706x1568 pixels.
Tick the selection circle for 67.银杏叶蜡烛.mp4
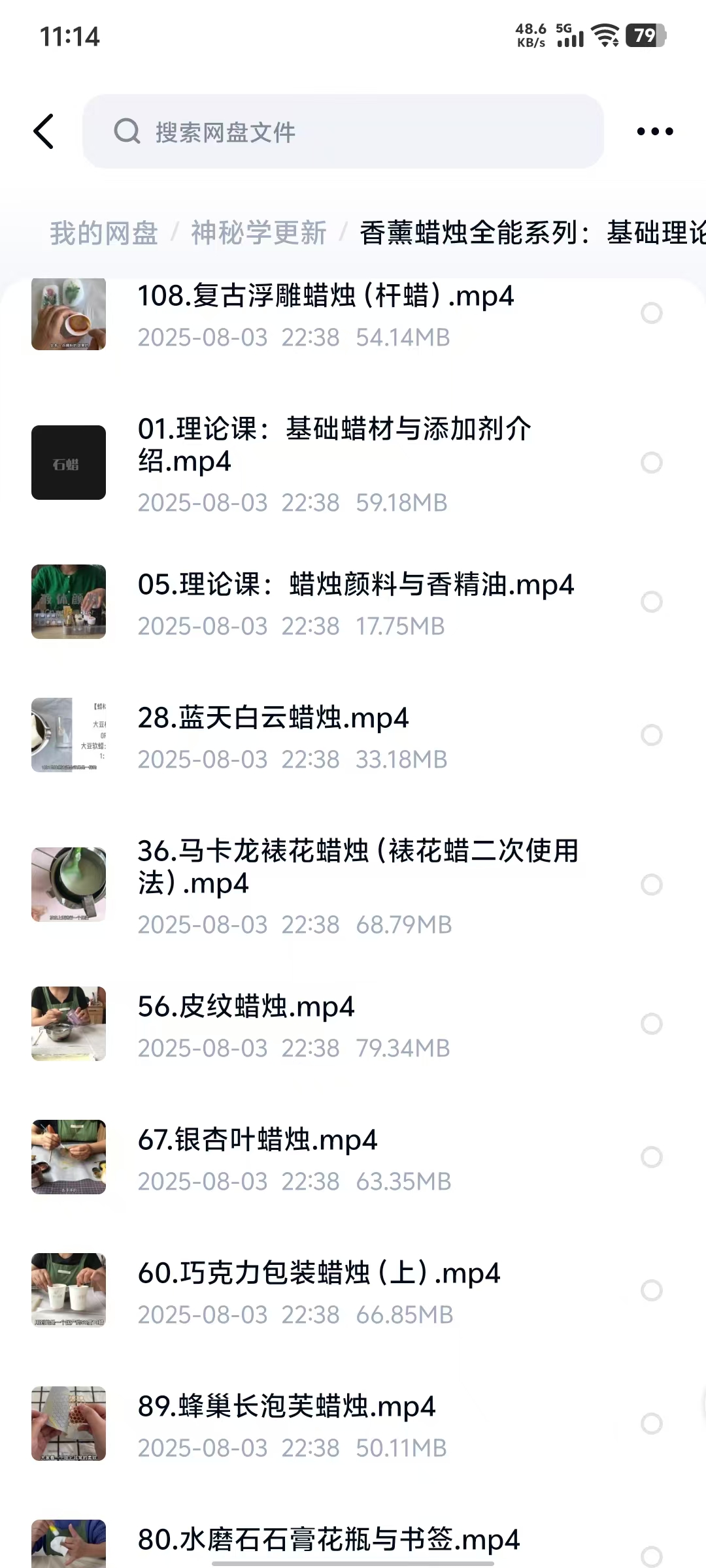[651, 1157]
